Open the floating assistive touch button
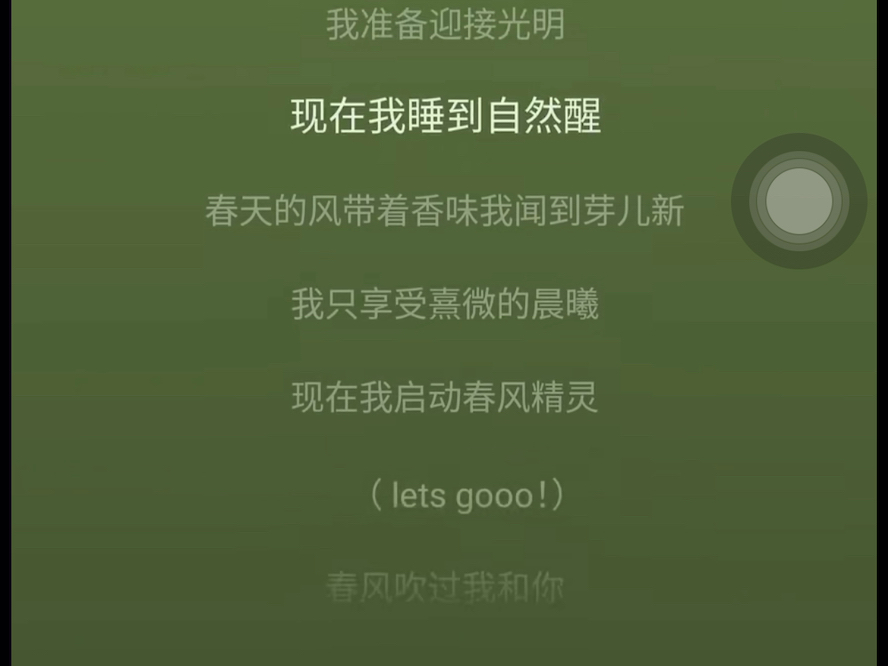Screen dimensions: 888x666 coord(798,201)
